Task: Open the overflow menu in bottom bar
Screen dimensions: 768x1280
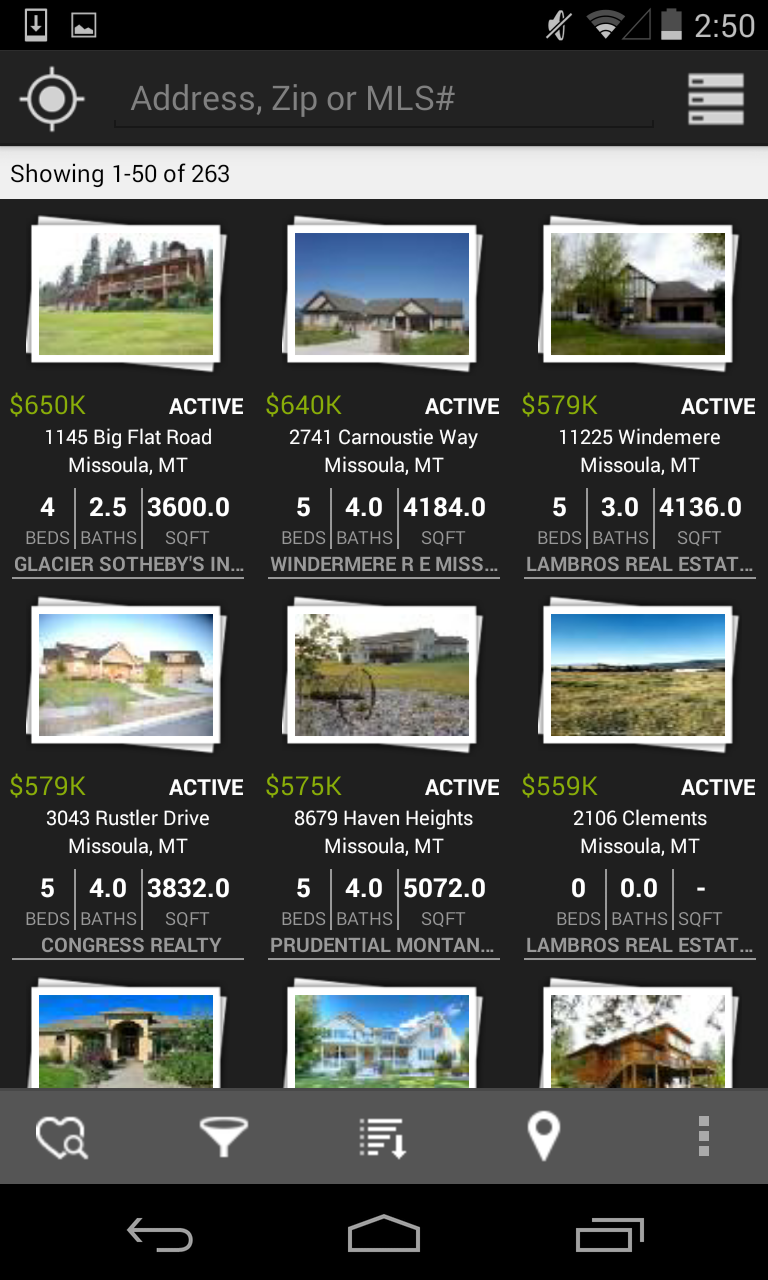Action: (704, 1137)
